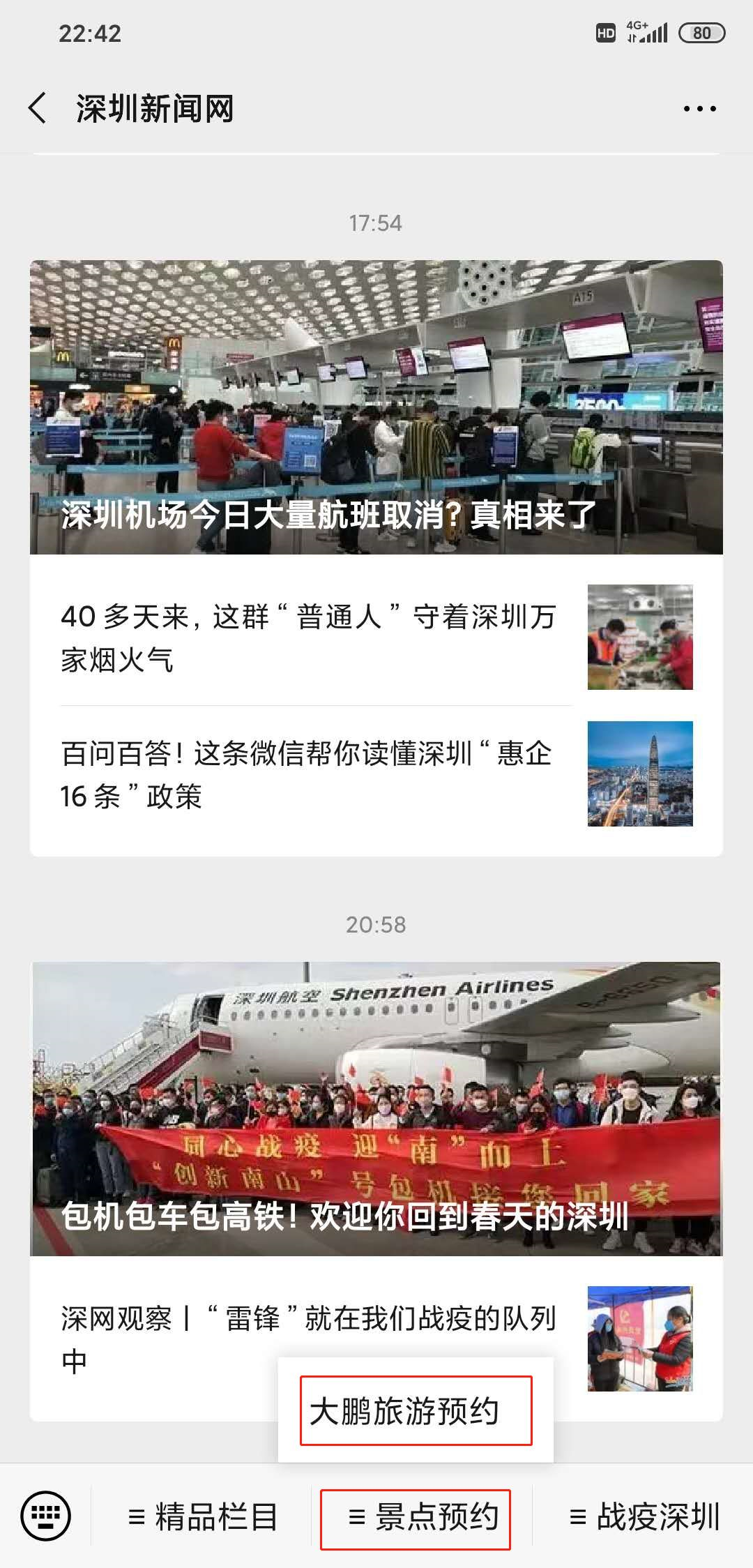Viewport: 753px width, 1568px height.
Task: Go back from 深圳新闻网
Action: [x=38, y=109]
